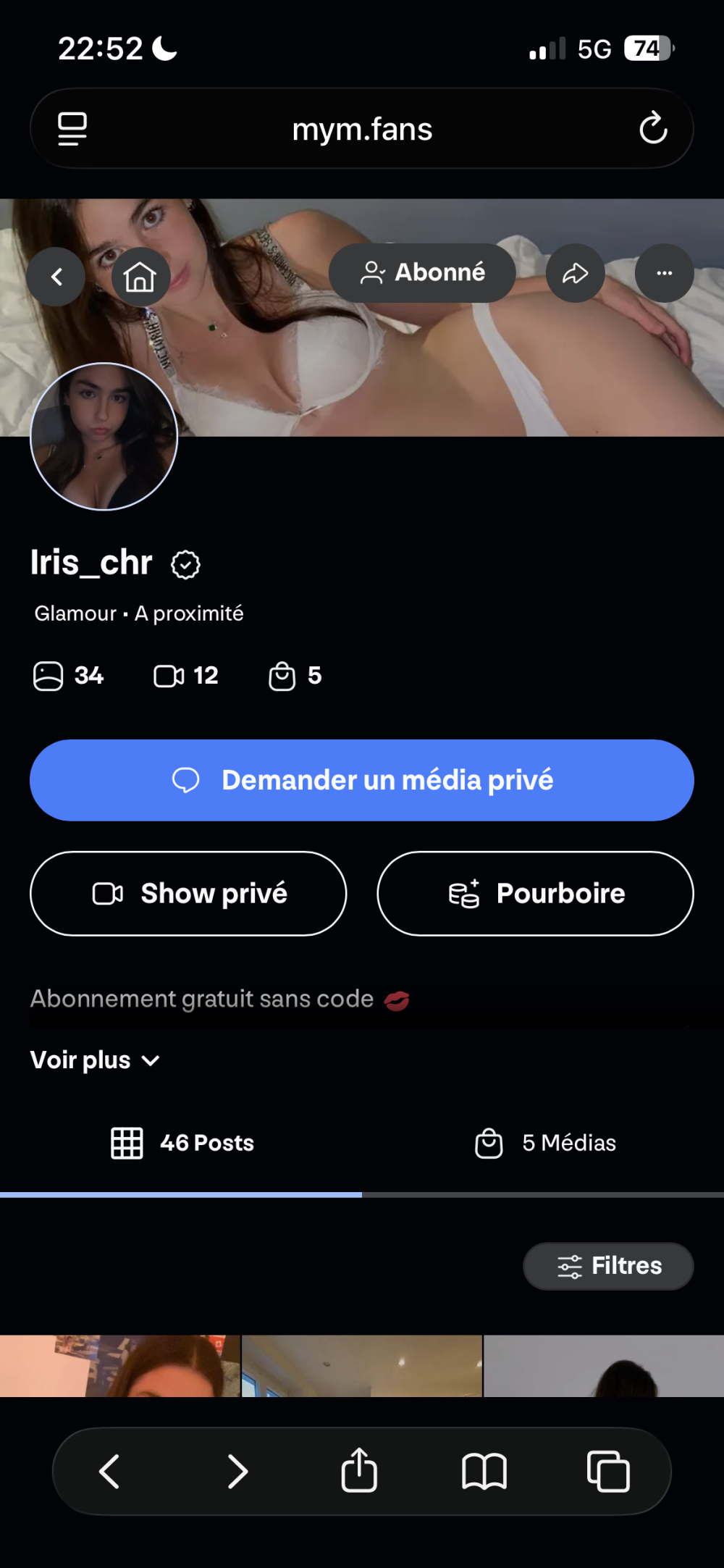The width and height of the screenshot is (724, 1568).
Task: Switch to the 5 Médias tab
Action: point(545,1143)
